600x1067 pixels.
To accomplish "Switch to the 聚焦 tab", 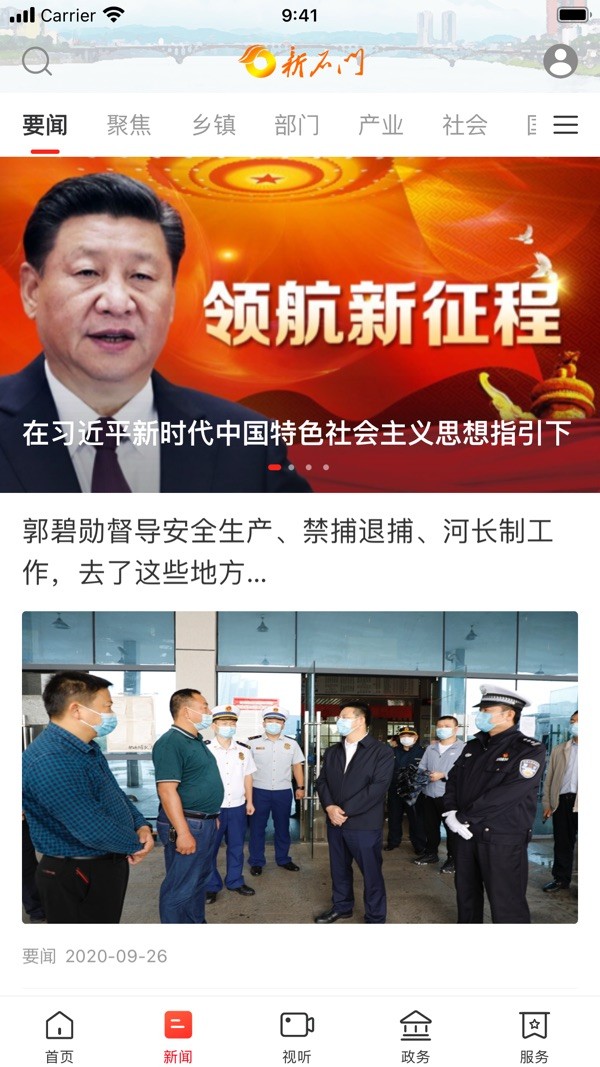I will [129, 125].
